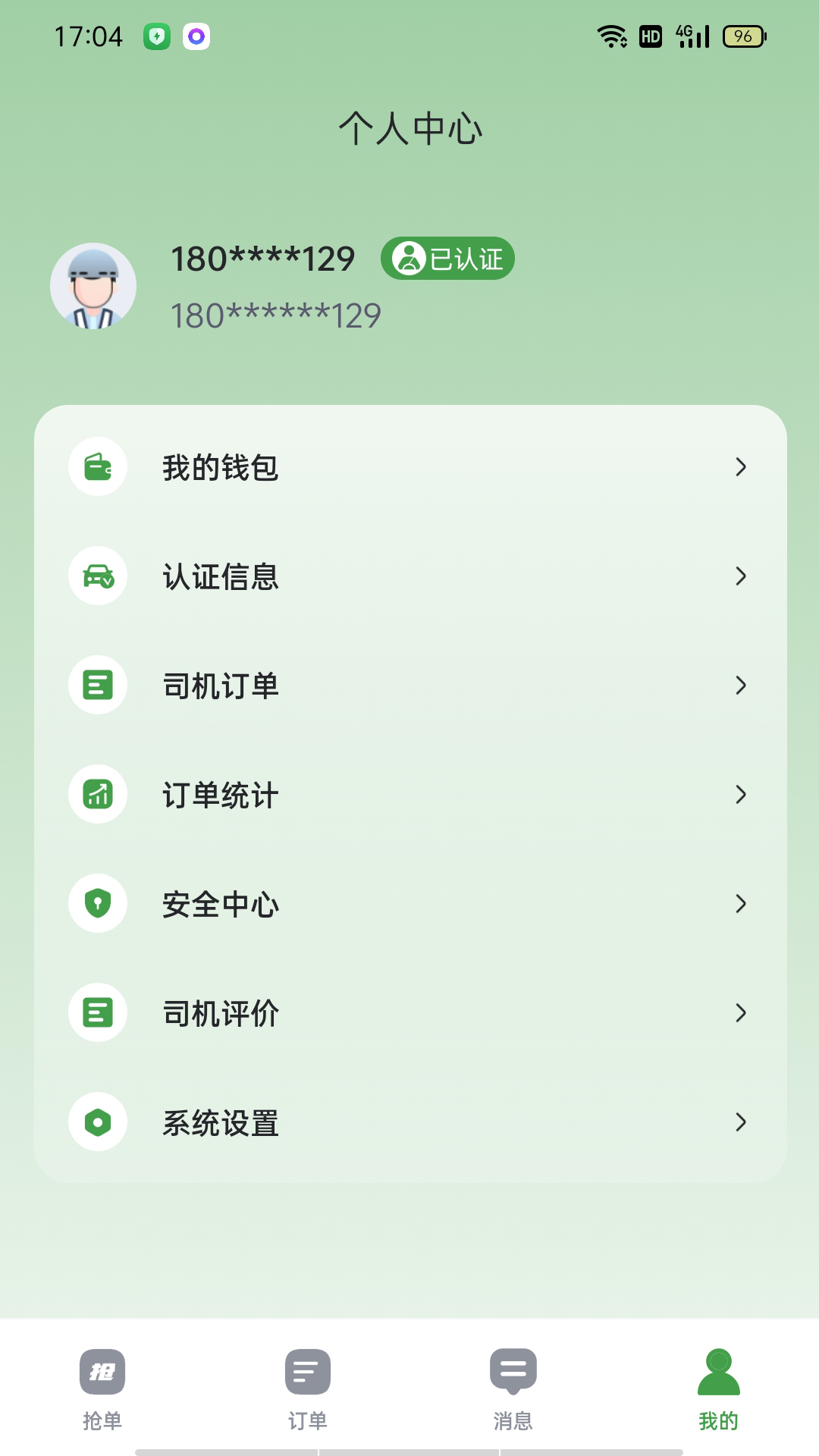This screenshot has width=819, height=1456.
Task: Select the 安全中心 shield icon
Action: click(97, 905)
